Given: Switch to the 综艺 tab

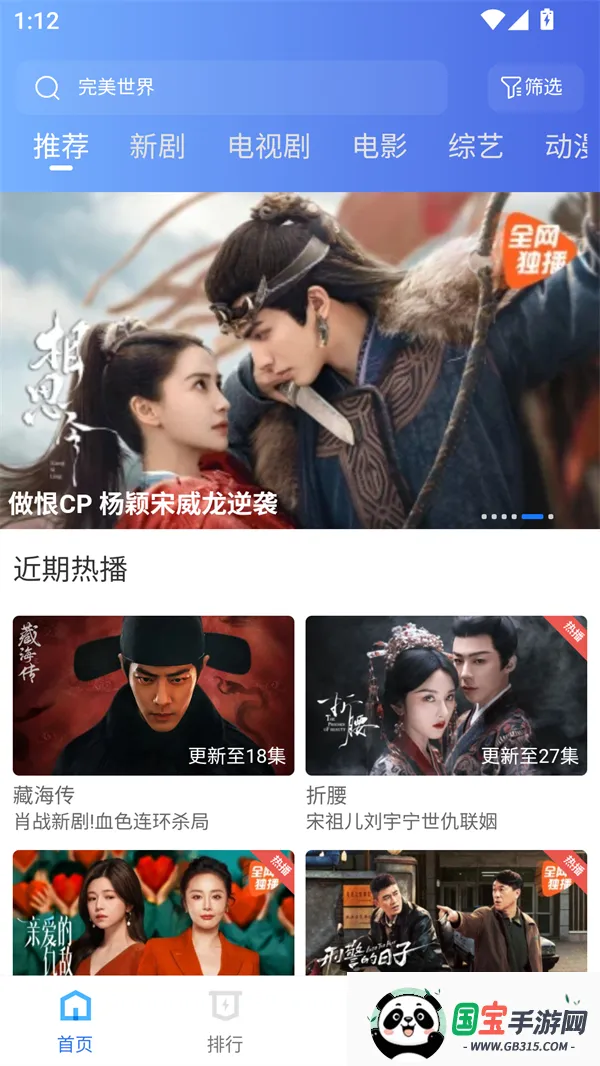Looking at the screenshot, I should tap(475, 147).
